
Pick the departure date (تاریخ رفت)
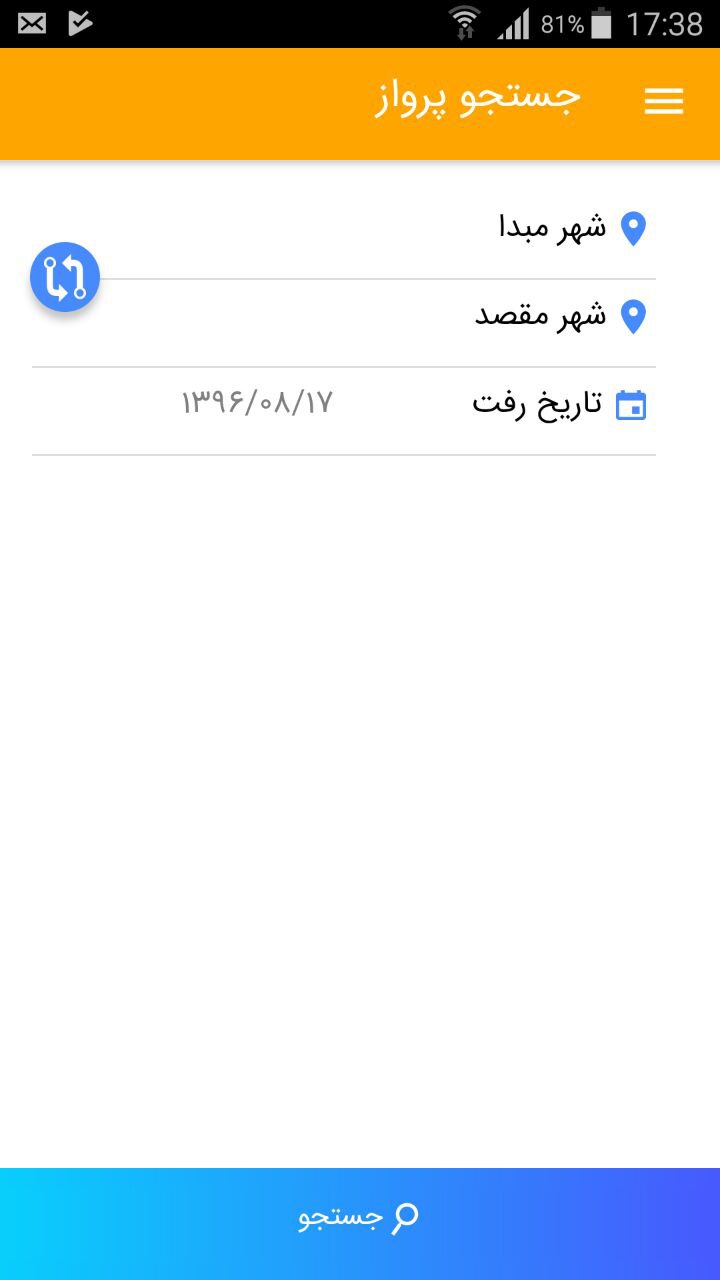(x=344, y=405)
